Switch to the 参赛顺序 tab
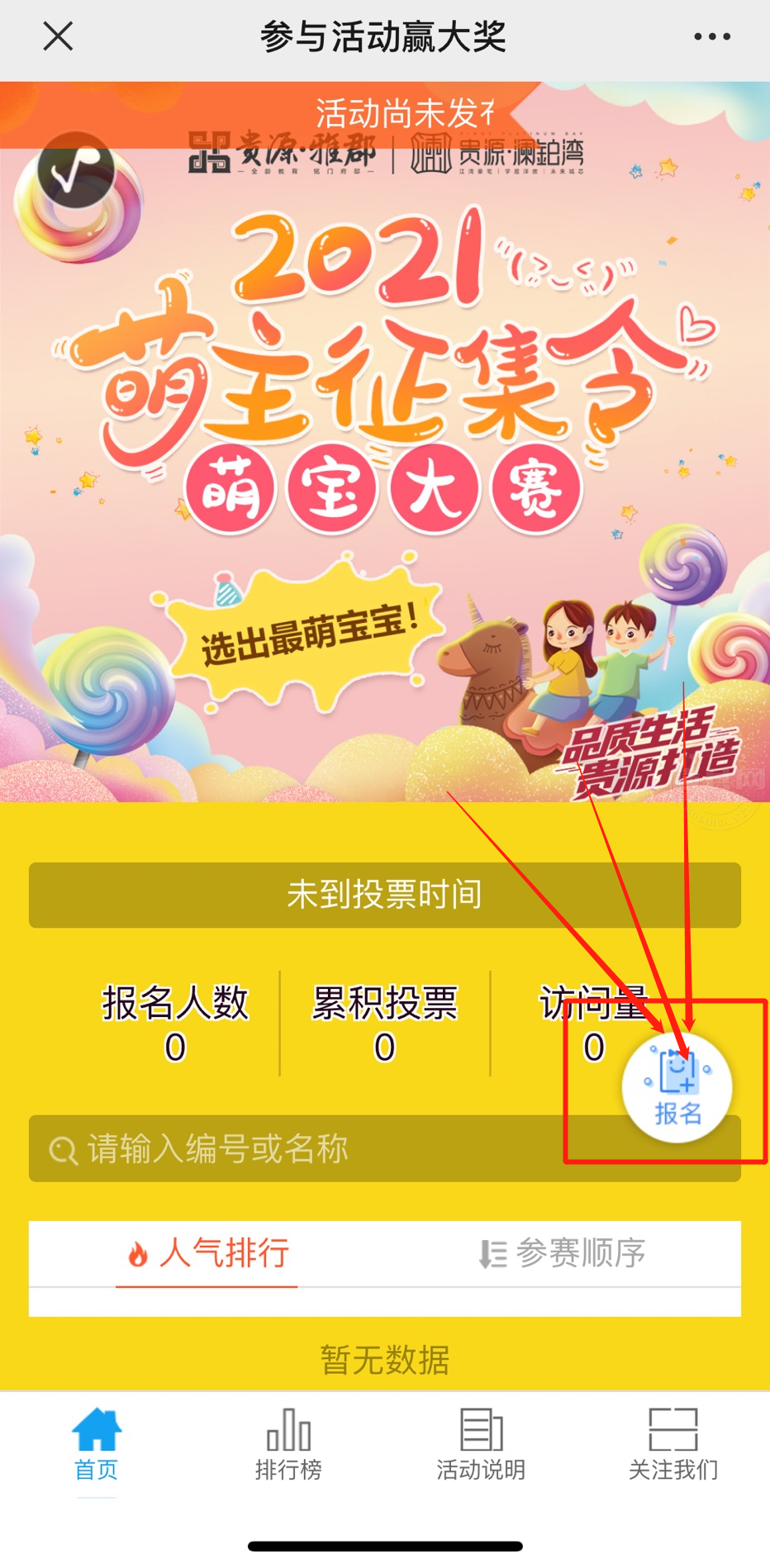The image size is (770, 1568). tap(563, 1253)
